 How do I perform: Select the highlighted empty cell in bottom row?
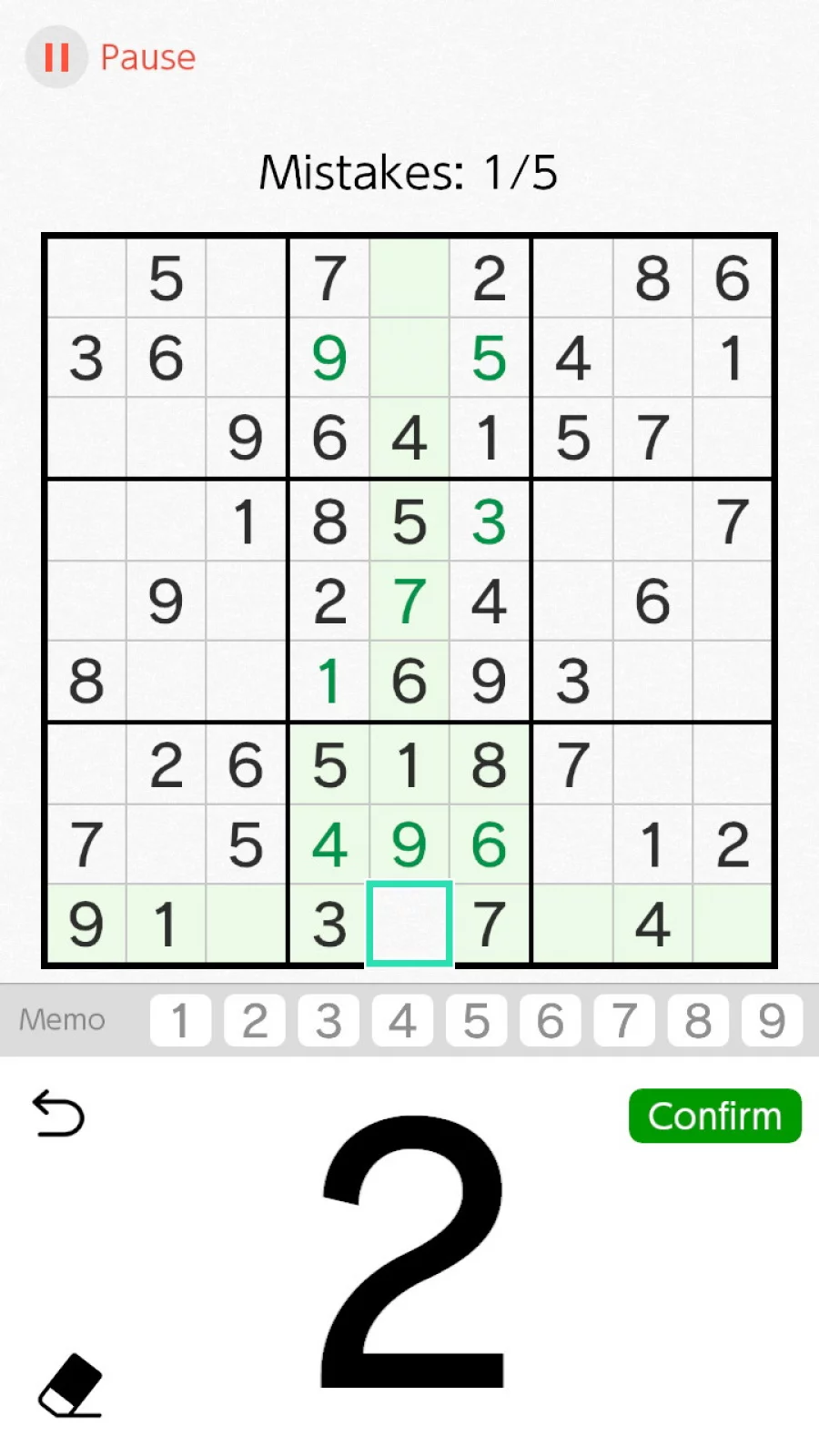pyautogui.click(x=409, y=924)
